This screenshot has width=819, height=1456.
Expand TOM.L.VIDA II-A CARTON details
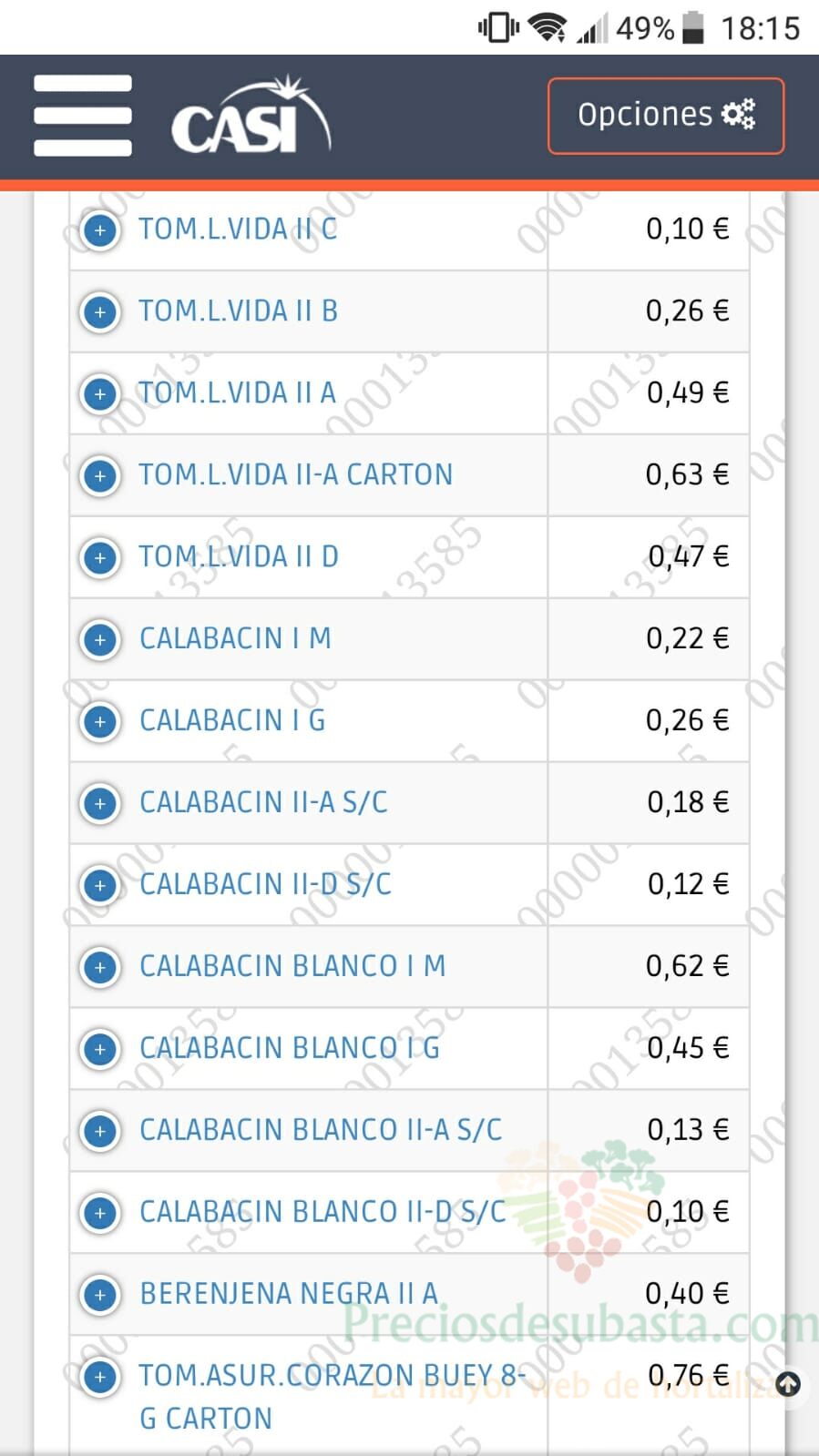tap(100, 475)
